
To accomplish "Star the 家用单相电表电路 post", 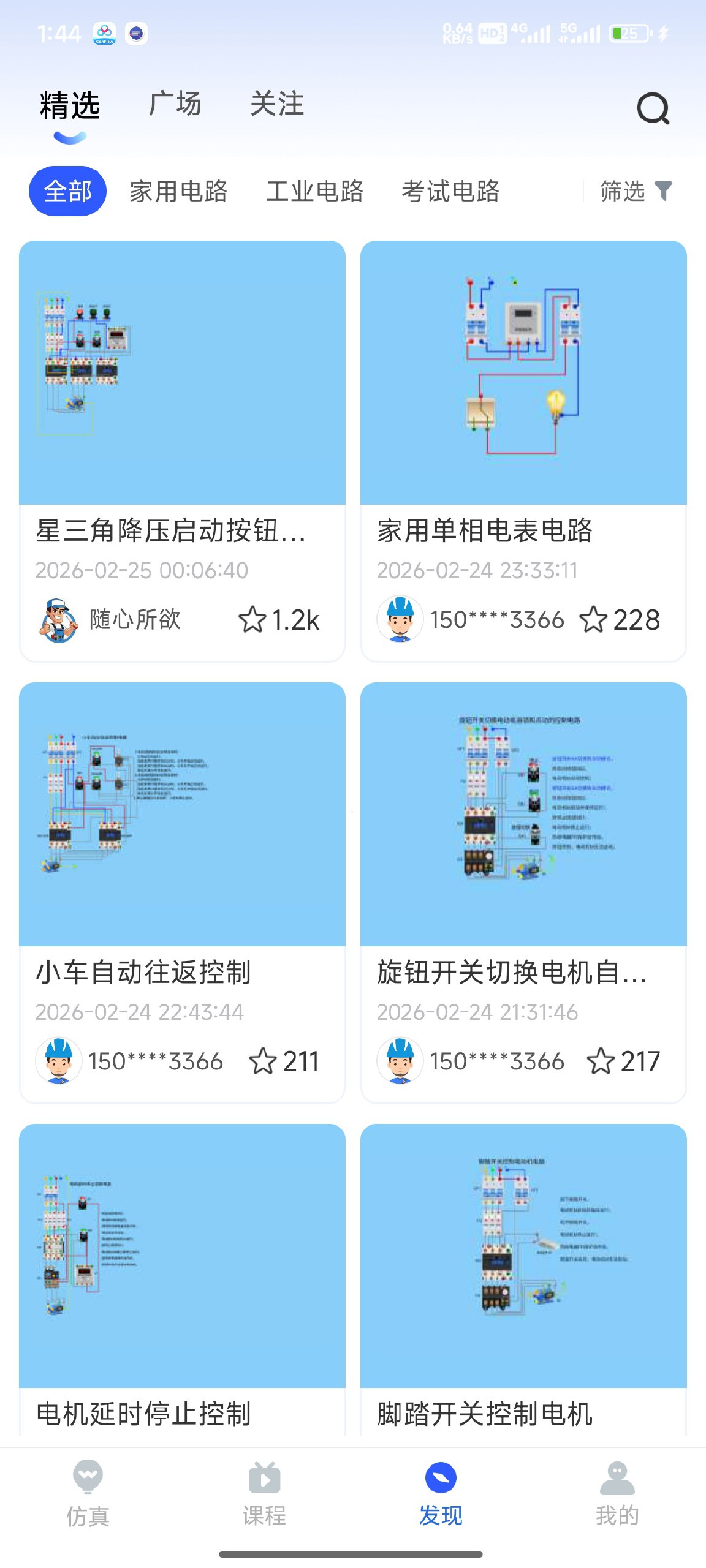I will click(593, 619).
